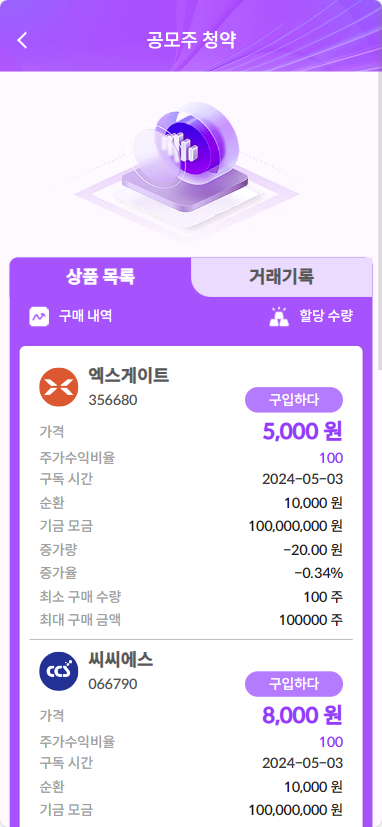Tap 구입하다 for 씨씨에스
Image resolution: width=382 pixels, height=827 pixels.
click(294, 684)
